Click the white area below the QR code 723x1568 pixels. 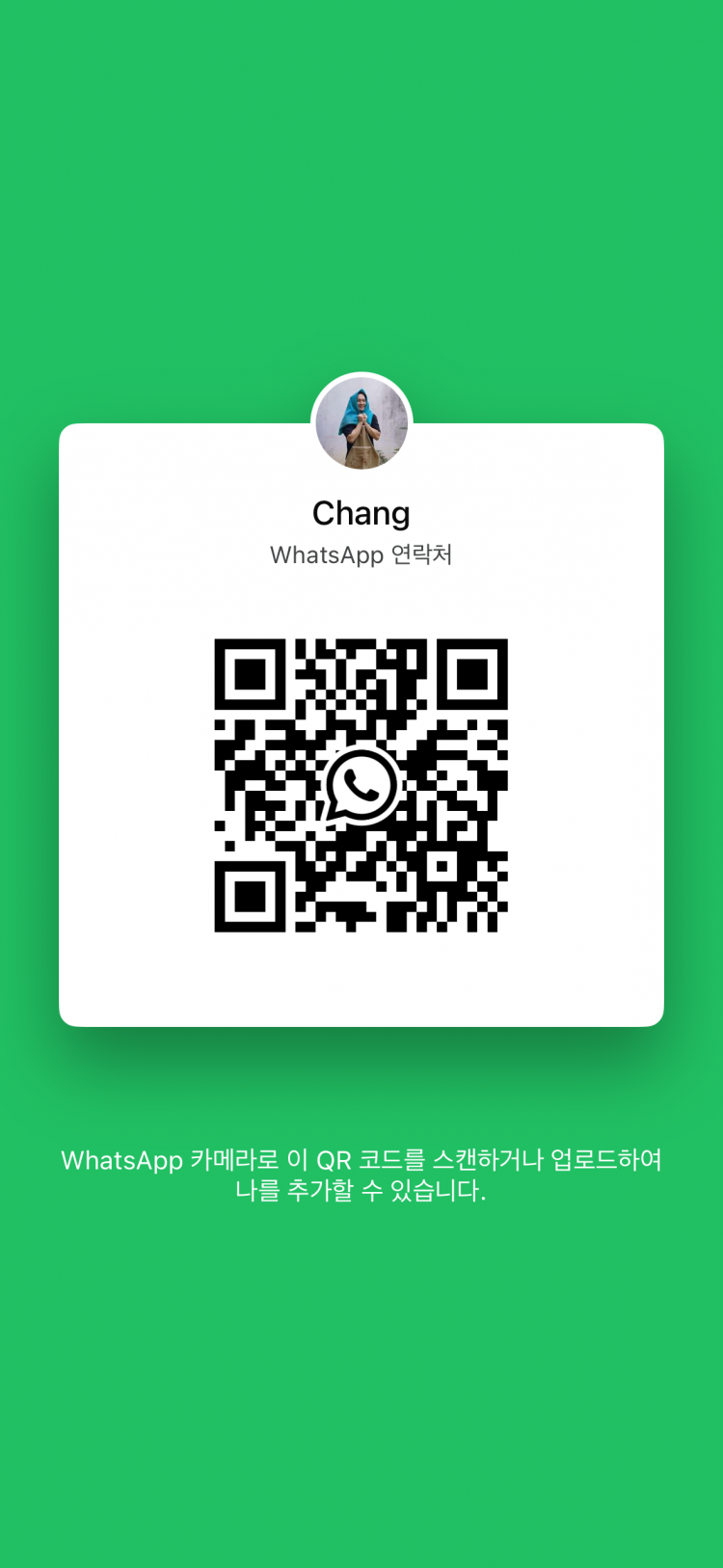(361, 974)
